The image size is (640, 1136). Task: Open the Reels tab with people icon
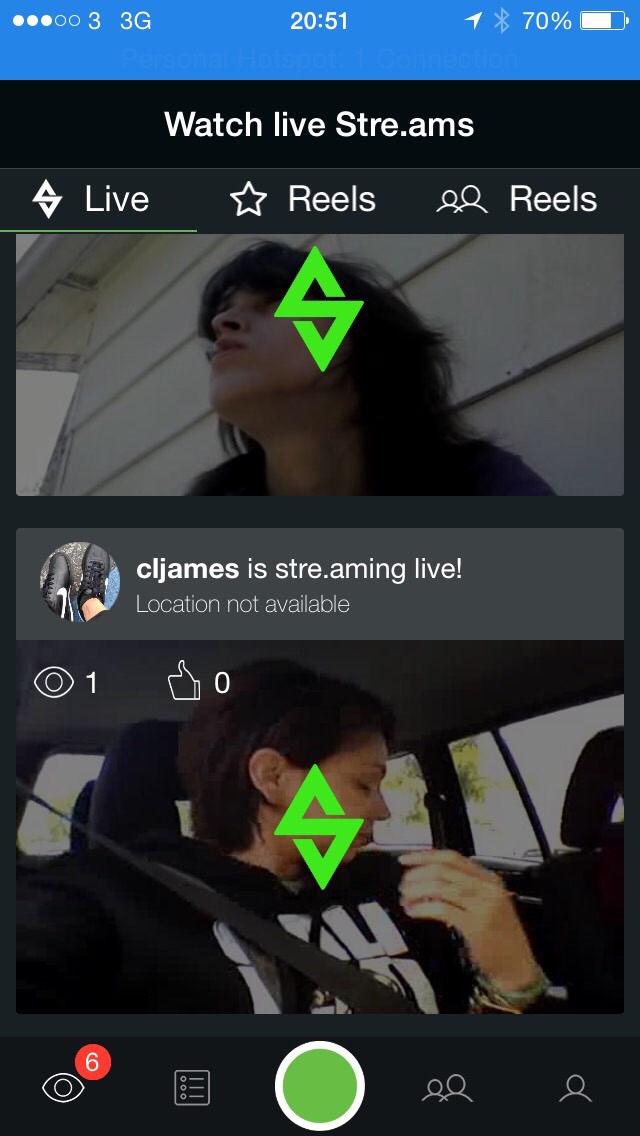(x=517, y=200)
